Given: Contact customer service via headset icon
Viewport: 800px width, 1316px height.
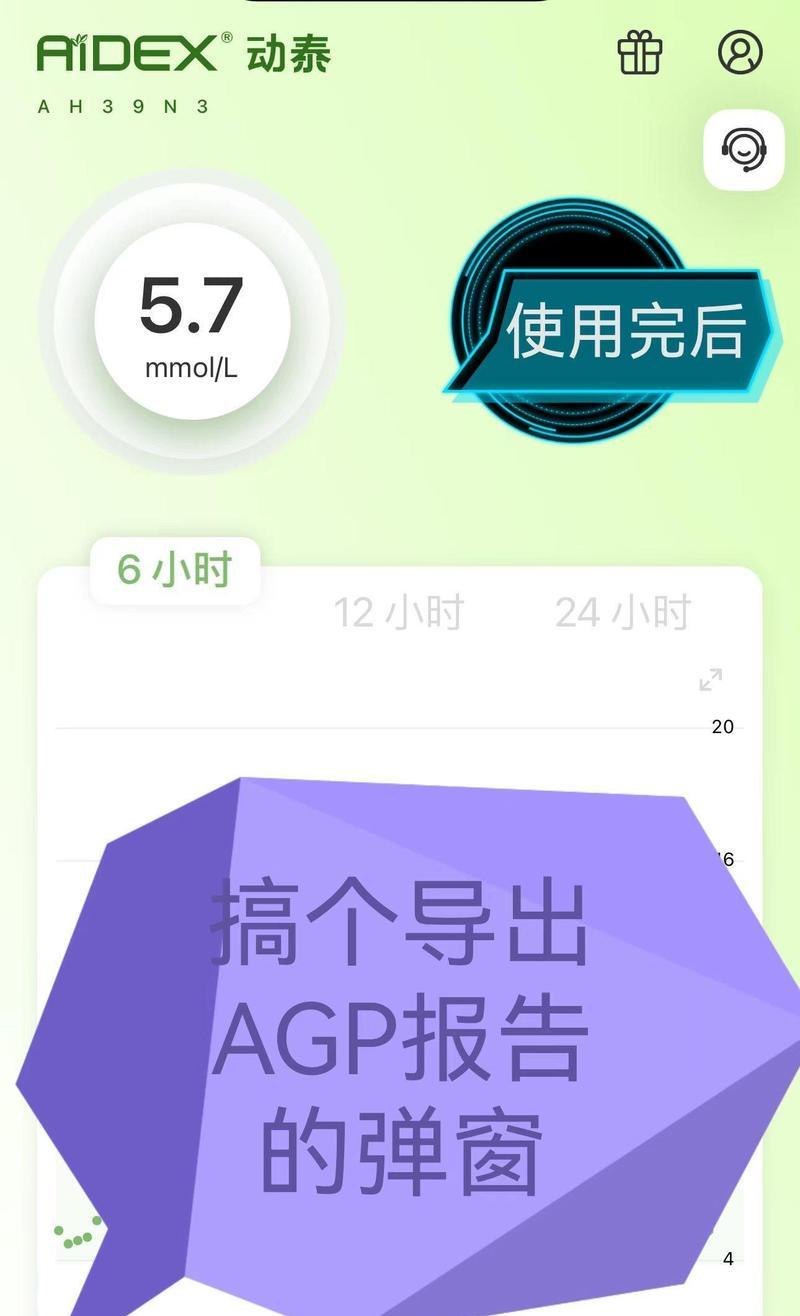Looking at the screenshot, I should [743, 150].
